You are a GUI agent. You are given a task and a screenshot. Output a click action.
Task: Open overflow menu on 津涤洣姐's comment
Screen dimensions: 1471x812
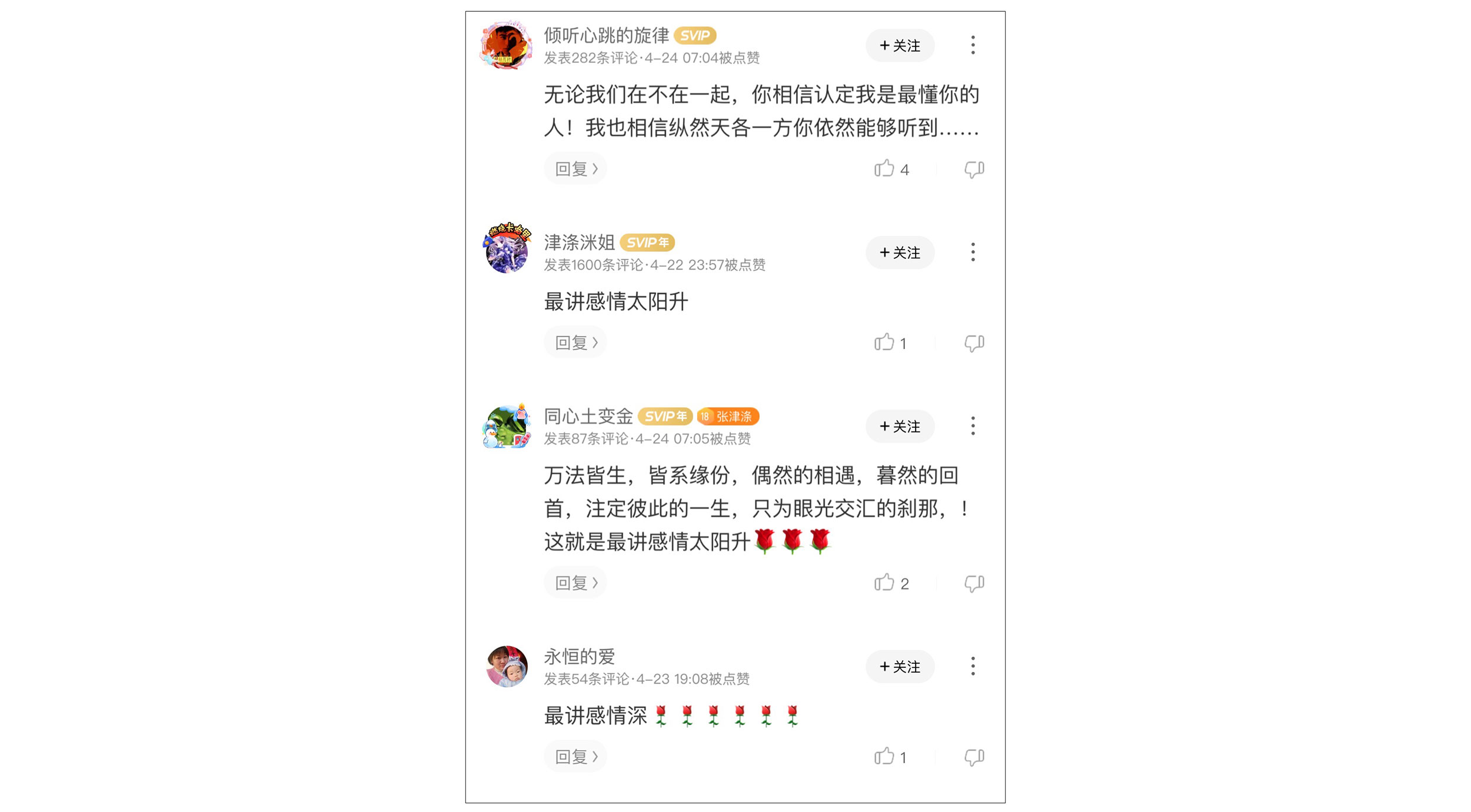(973, 252)
